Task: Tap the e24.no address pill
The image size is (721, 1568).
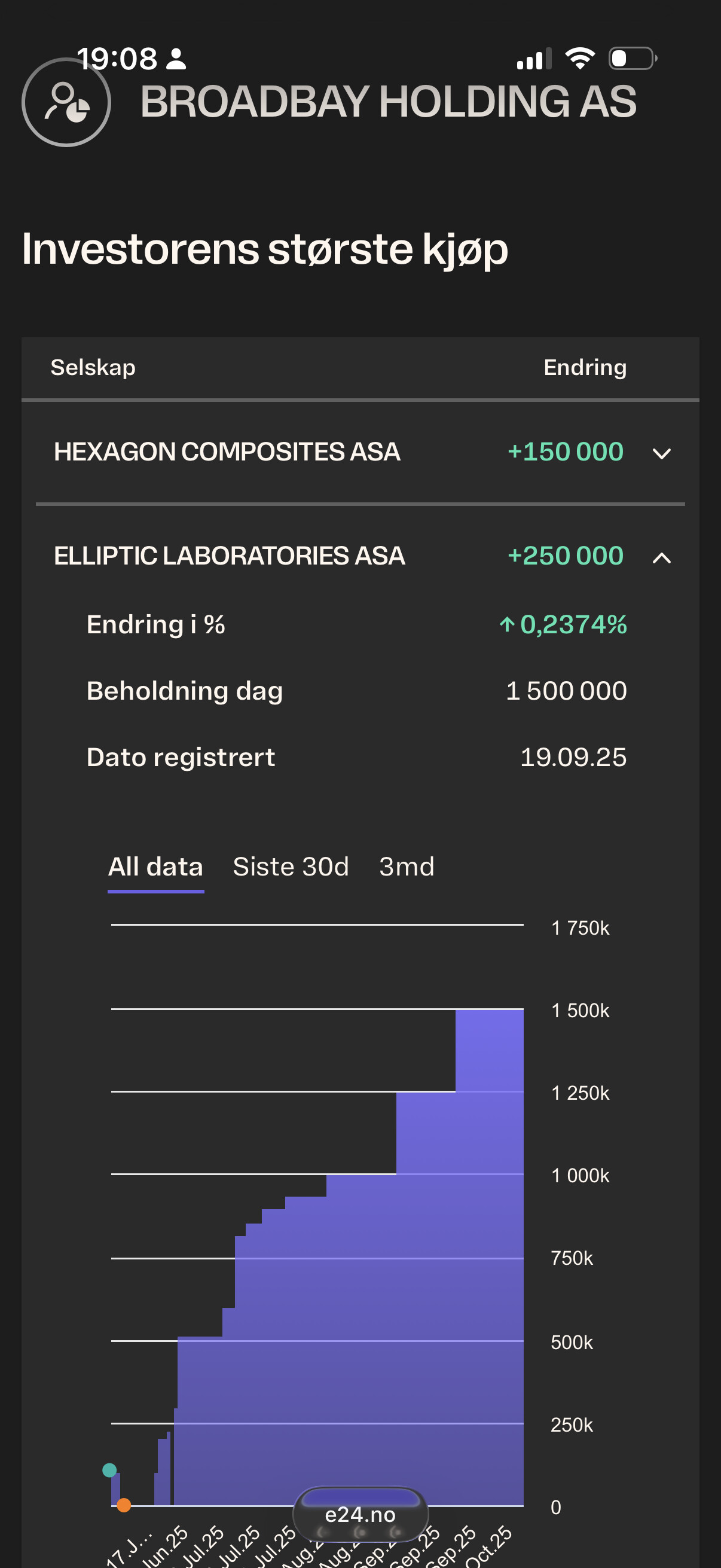Action: click(360, 1514)
